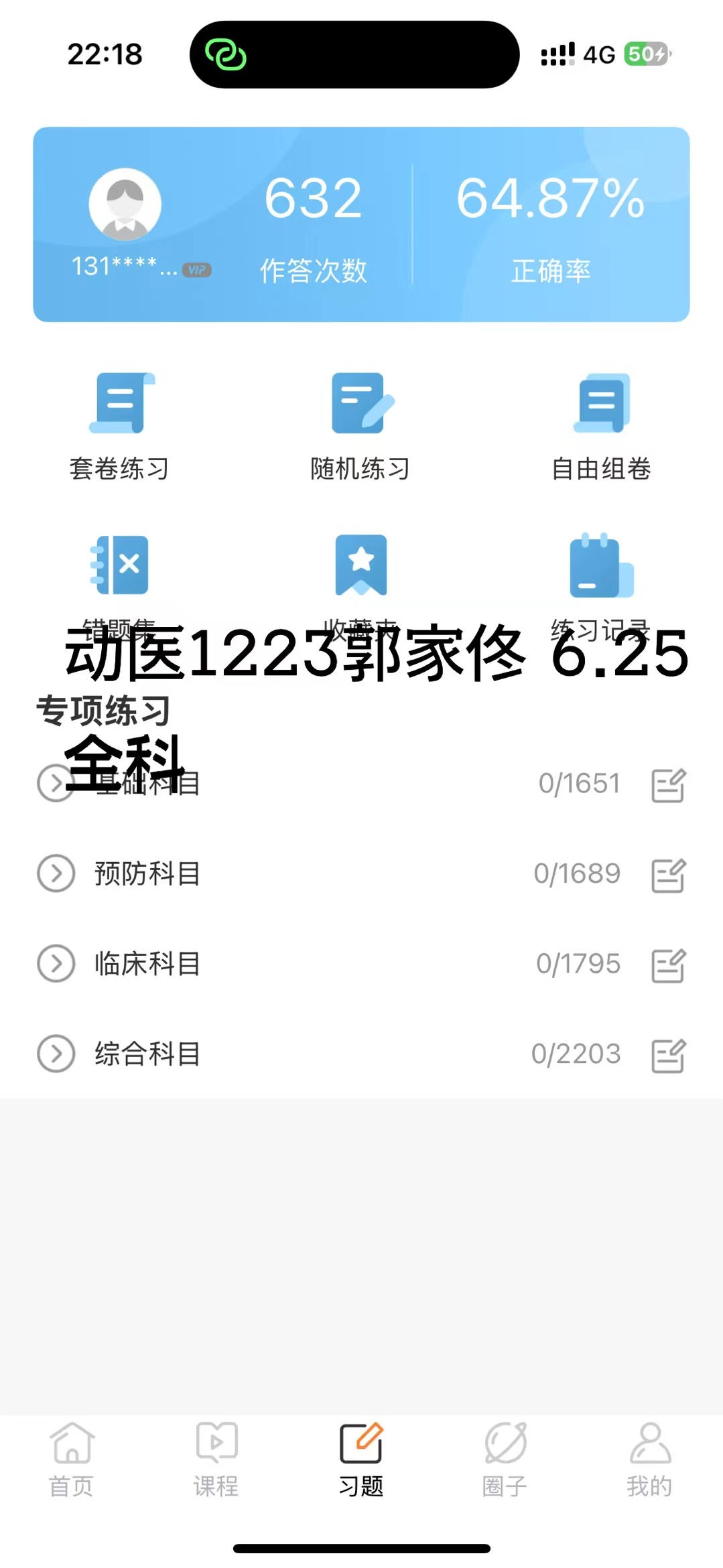Switch to the 课程 tab
The image size is (723, 1568).
point(216,1460)
